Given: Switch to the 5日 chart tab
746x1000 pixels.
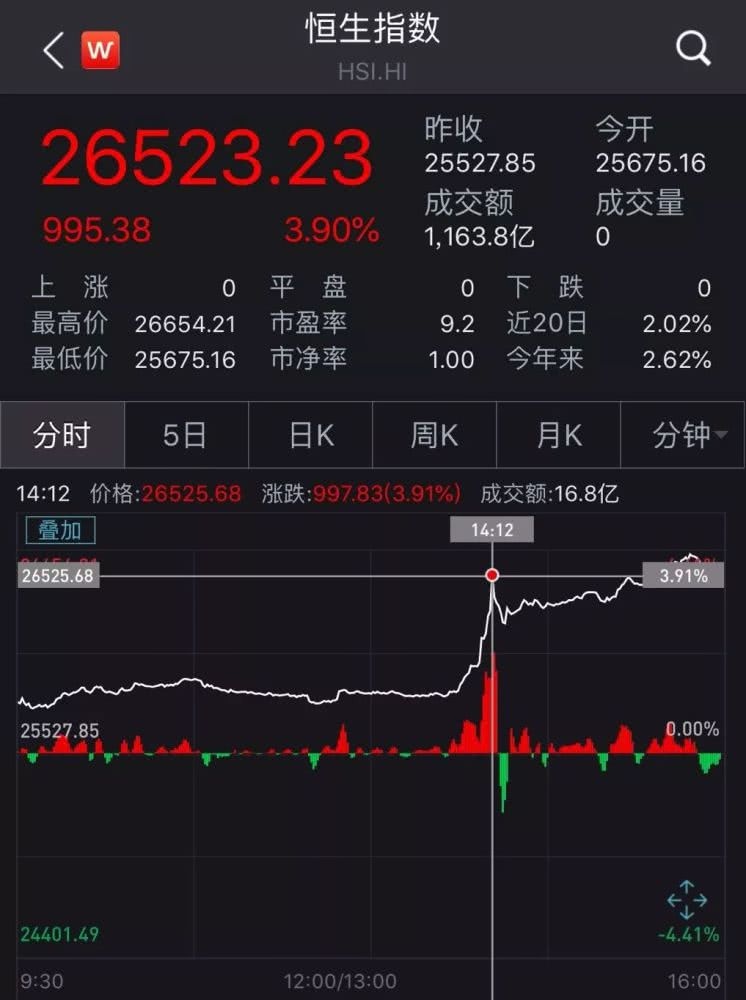Looking at the screenshot, I should [x=185, y=436].
